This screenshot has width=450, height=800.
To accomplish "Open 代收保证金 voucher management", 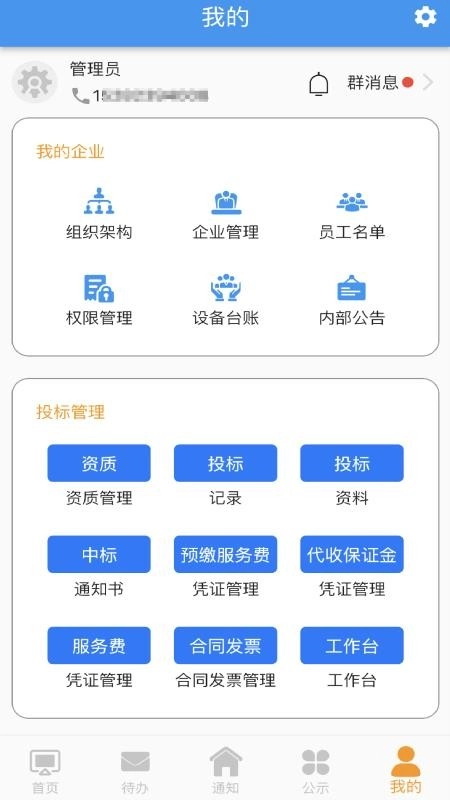I will pyautogui.click(x=352, y=555).
